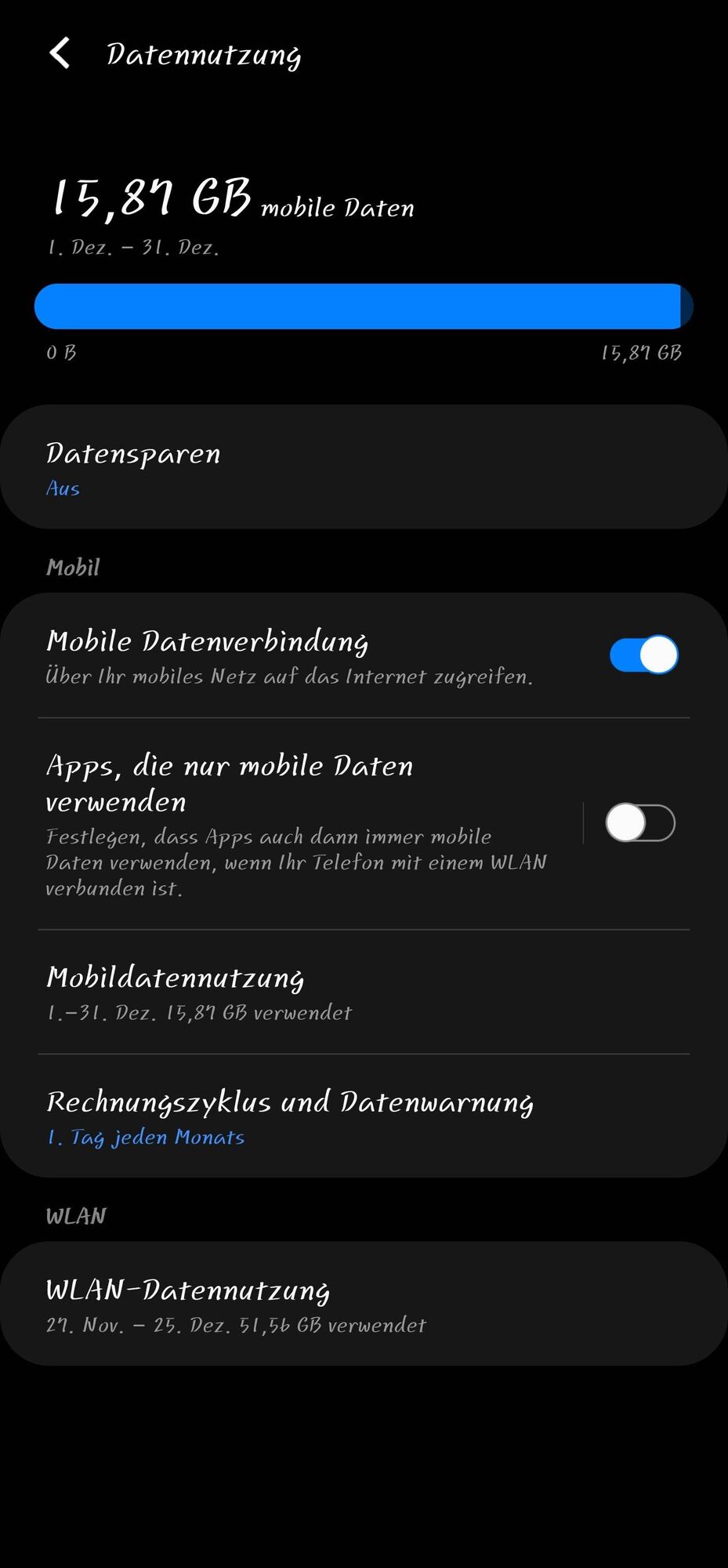Tap the WLAN section header

[x=75, y=1215]
